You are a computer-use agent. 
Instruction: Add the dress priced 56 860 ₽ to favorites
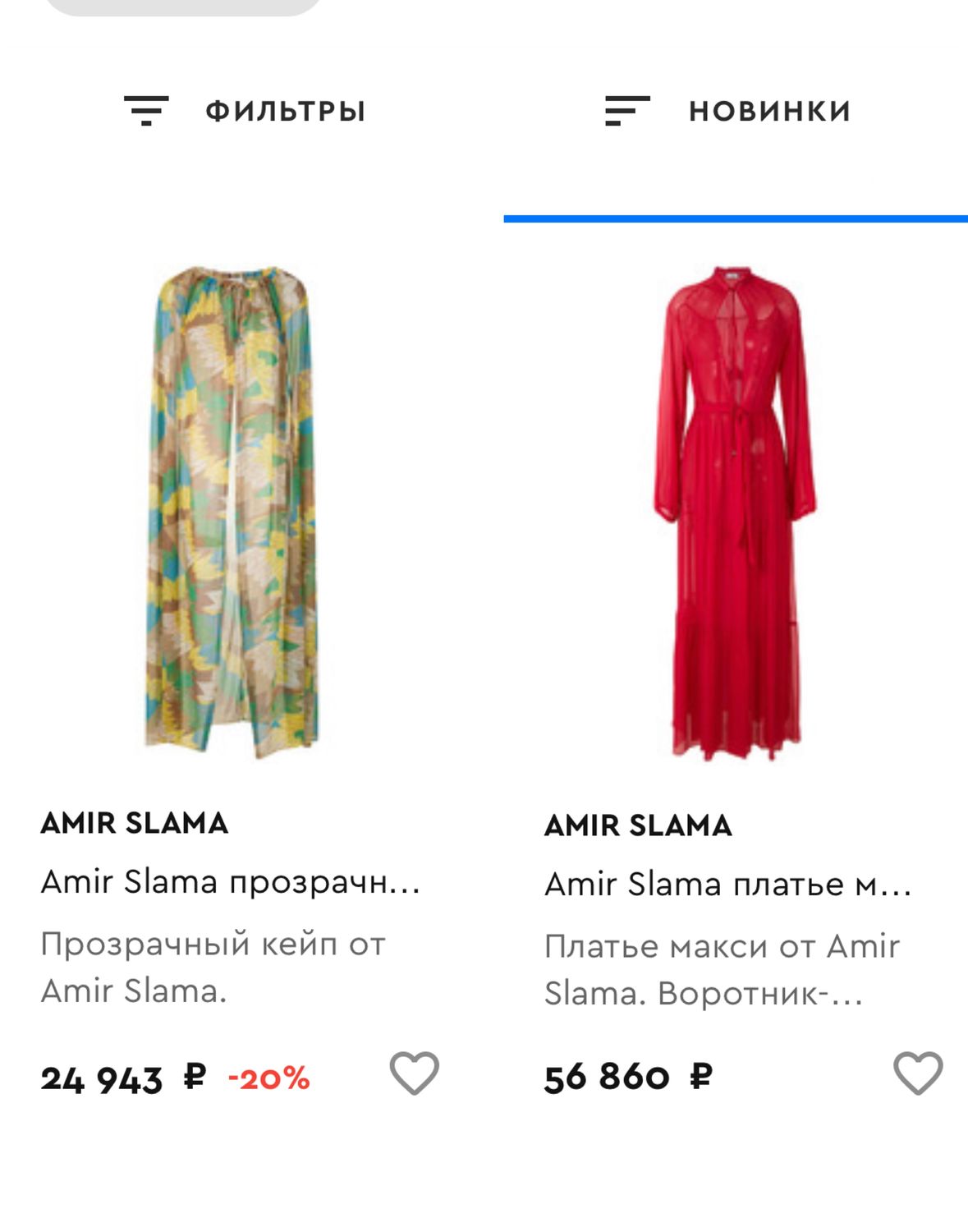point(917,1073)
